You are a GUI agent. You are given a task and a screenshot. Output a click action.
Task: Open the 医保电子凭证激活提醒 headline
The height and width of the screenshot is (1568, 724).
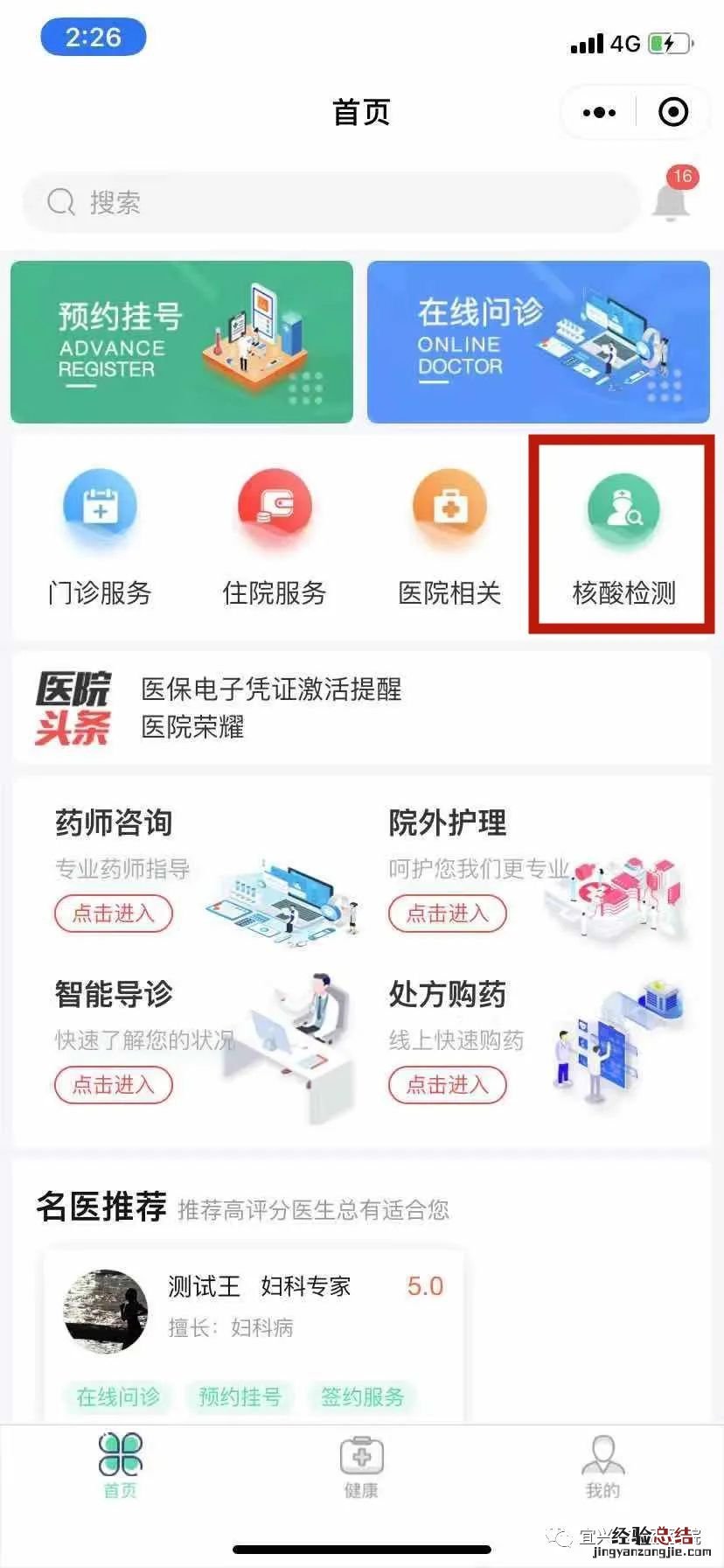(271, 689)
